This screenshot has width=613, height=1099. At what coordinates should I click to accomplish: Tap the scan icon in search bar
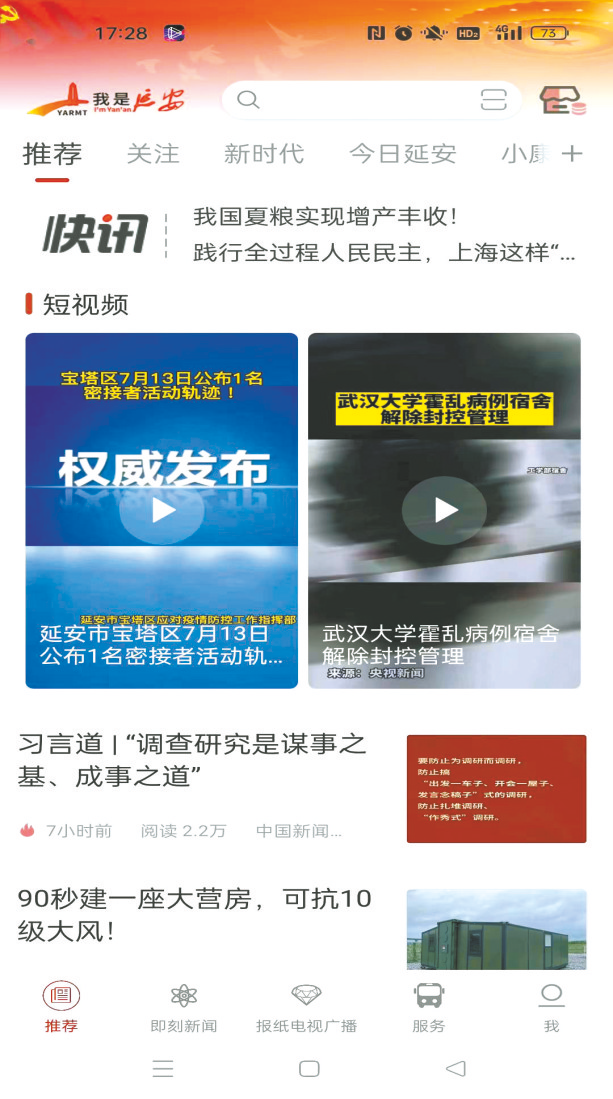pos(494,100)
